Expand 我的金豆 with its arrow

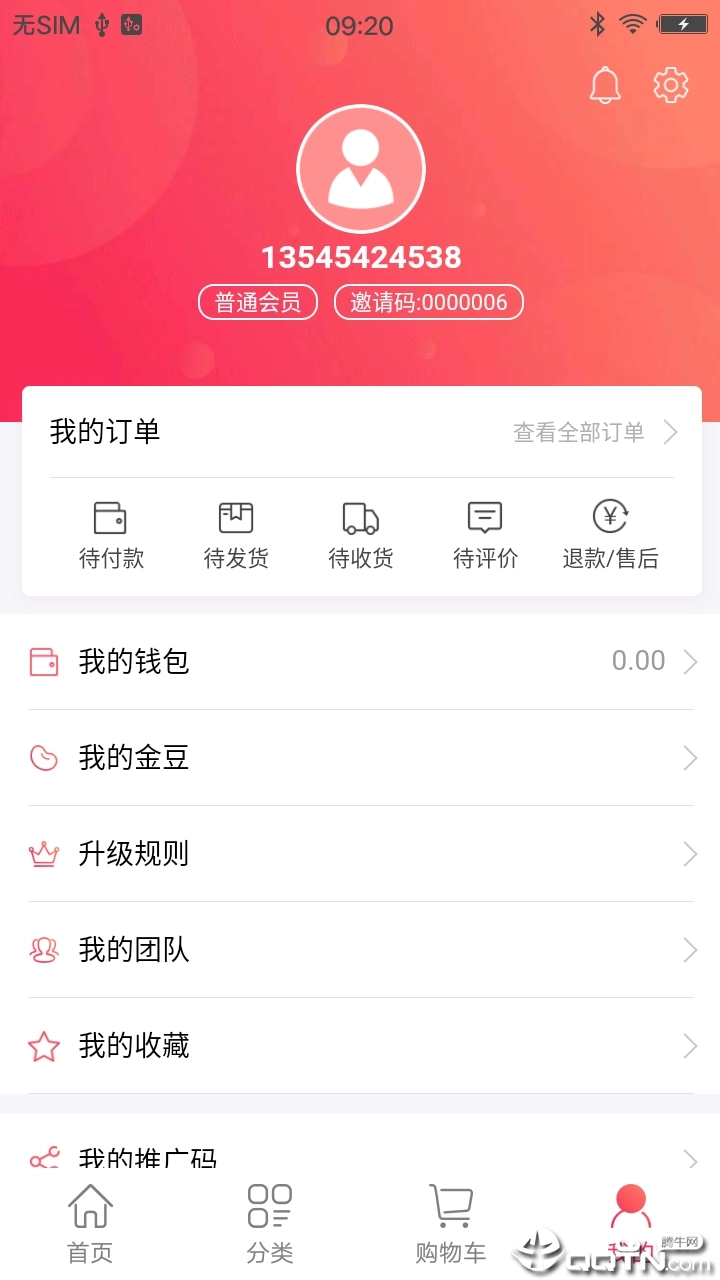tap(690, 758)
